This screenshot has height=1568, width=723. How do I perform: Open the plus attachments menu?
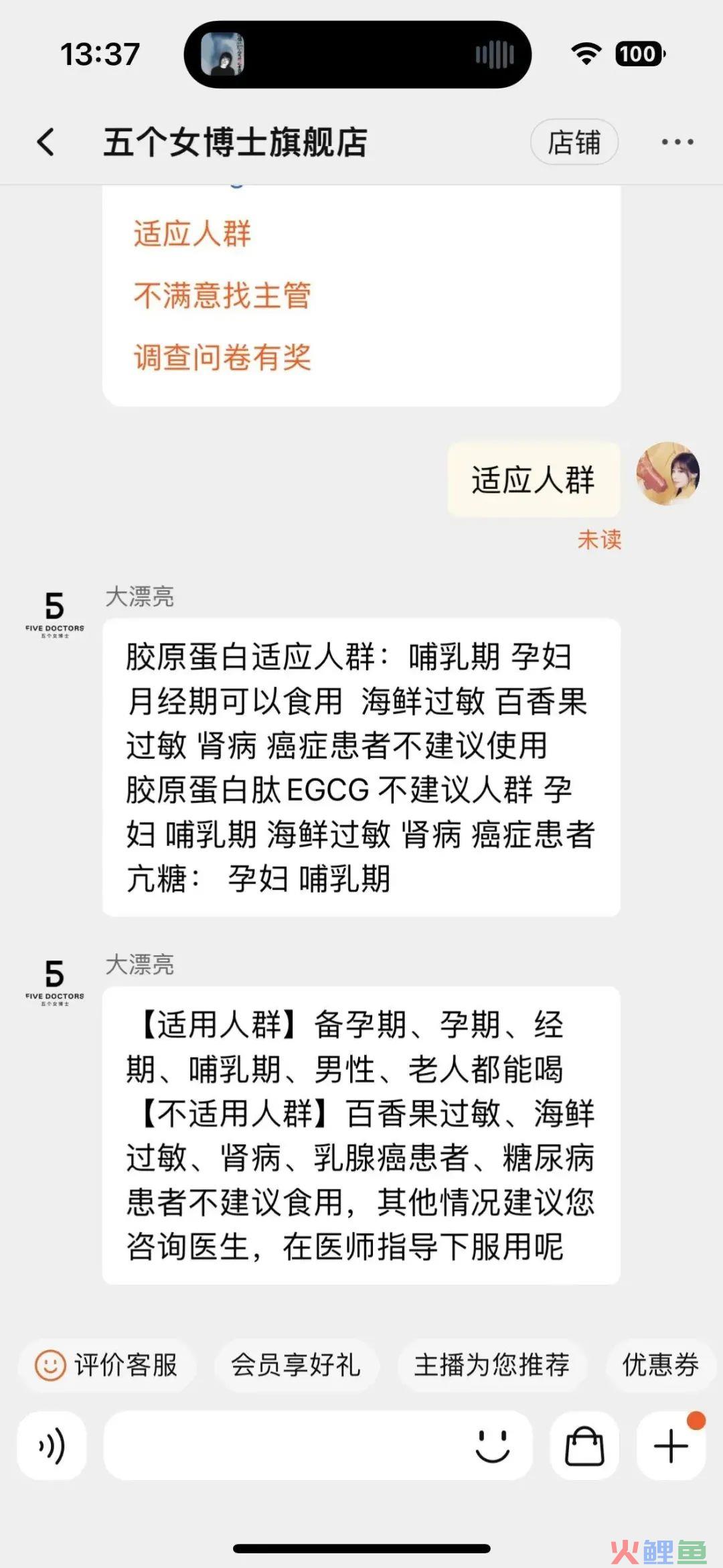(671, 1445)
